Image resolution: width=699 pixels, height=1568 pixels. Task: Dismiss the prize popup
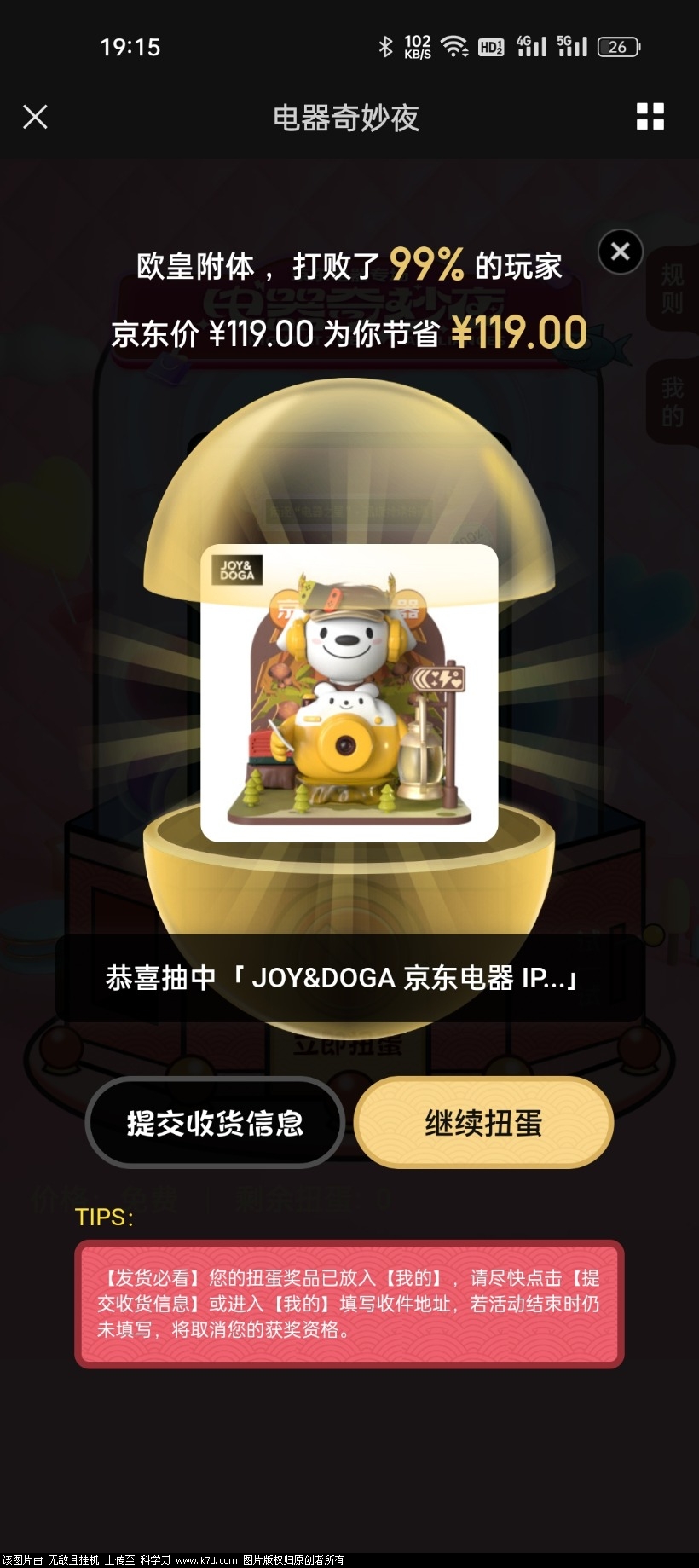click(621, 252)
